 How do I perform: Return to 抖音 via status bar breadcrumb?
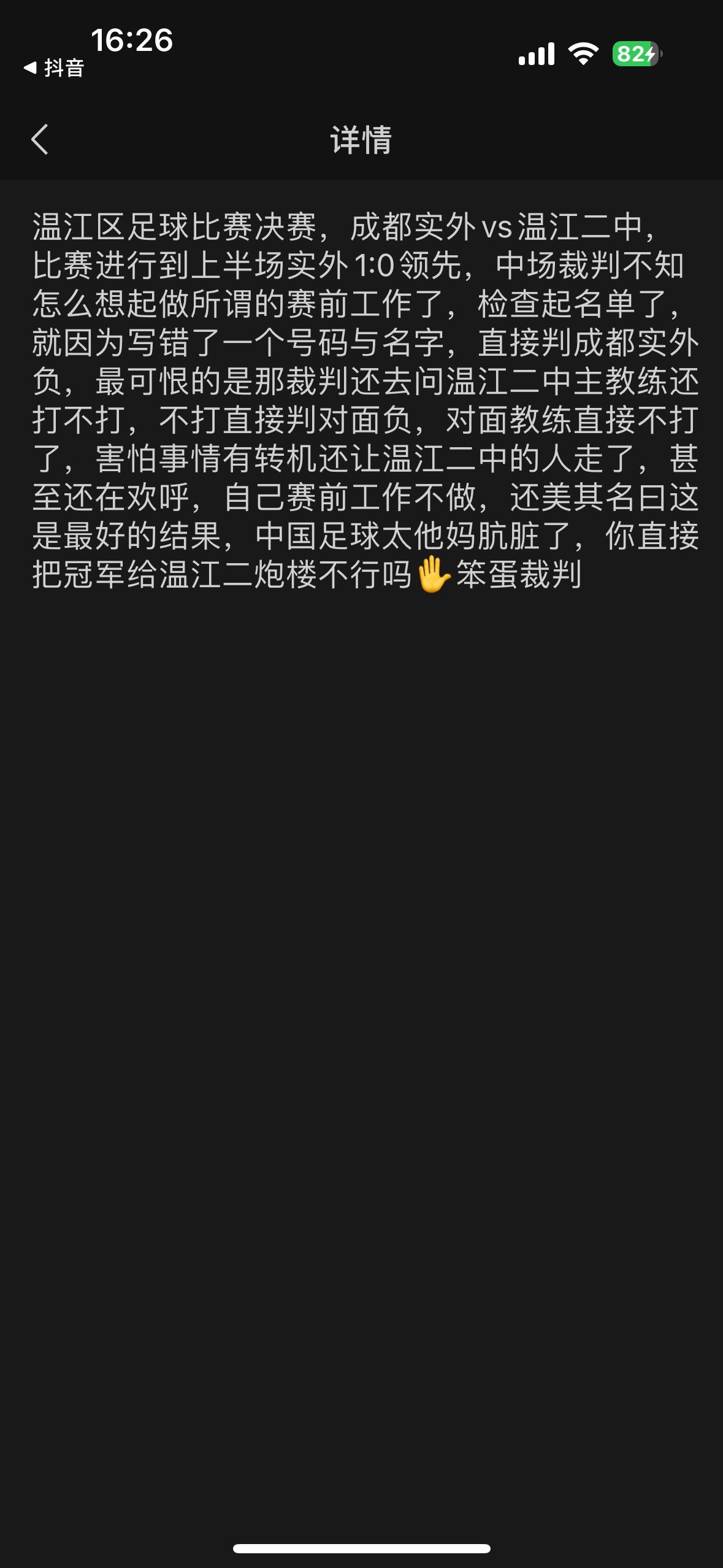(54, 68)
